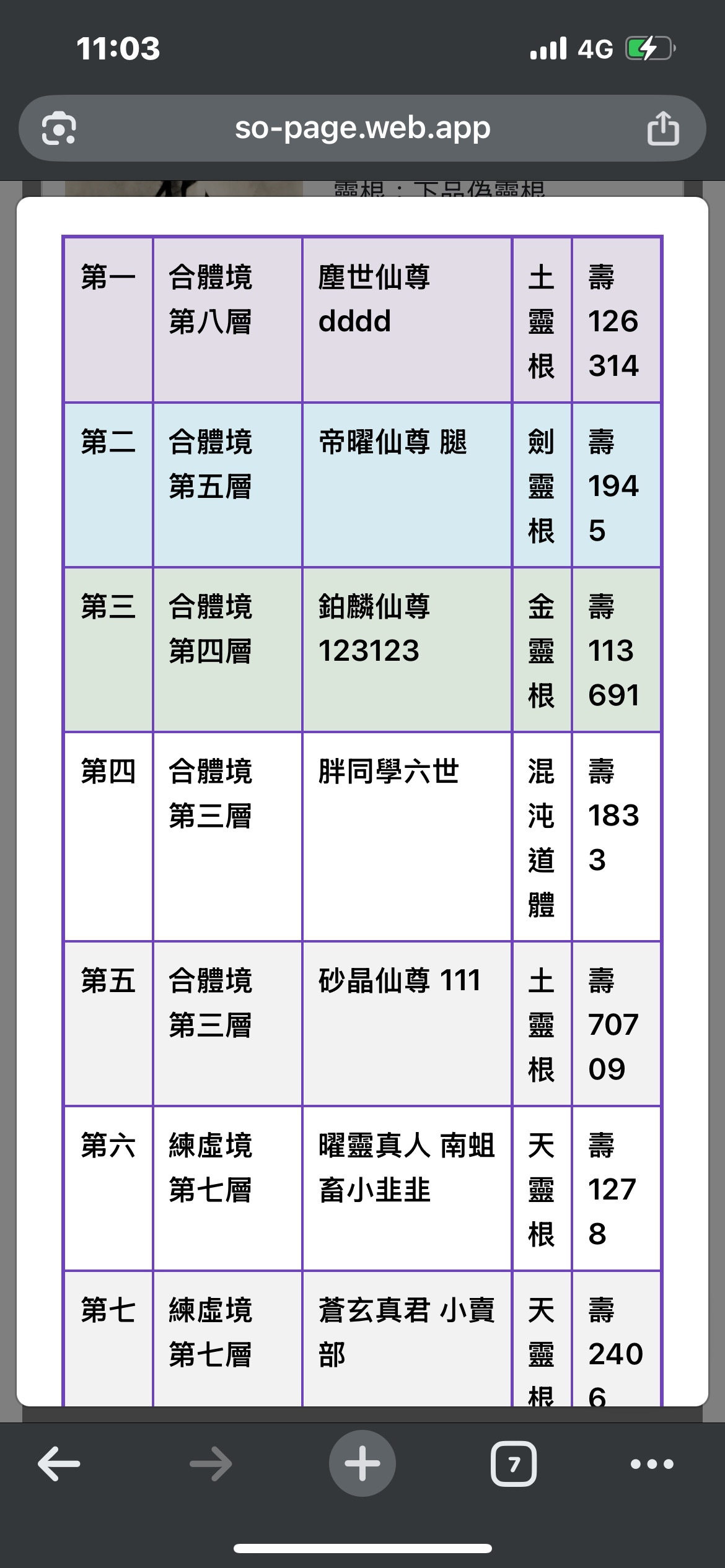Tap the so-page.web.app address bar
This screenshot has width=725, height=1568.
pyautogui.click(x=362, y=129)
